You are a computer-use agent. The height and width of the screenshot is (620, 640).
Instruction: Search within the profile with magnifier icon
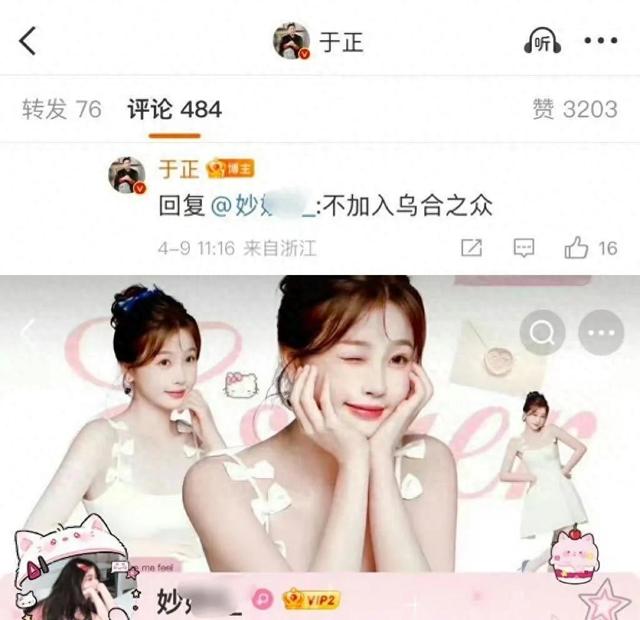point(542,332)
